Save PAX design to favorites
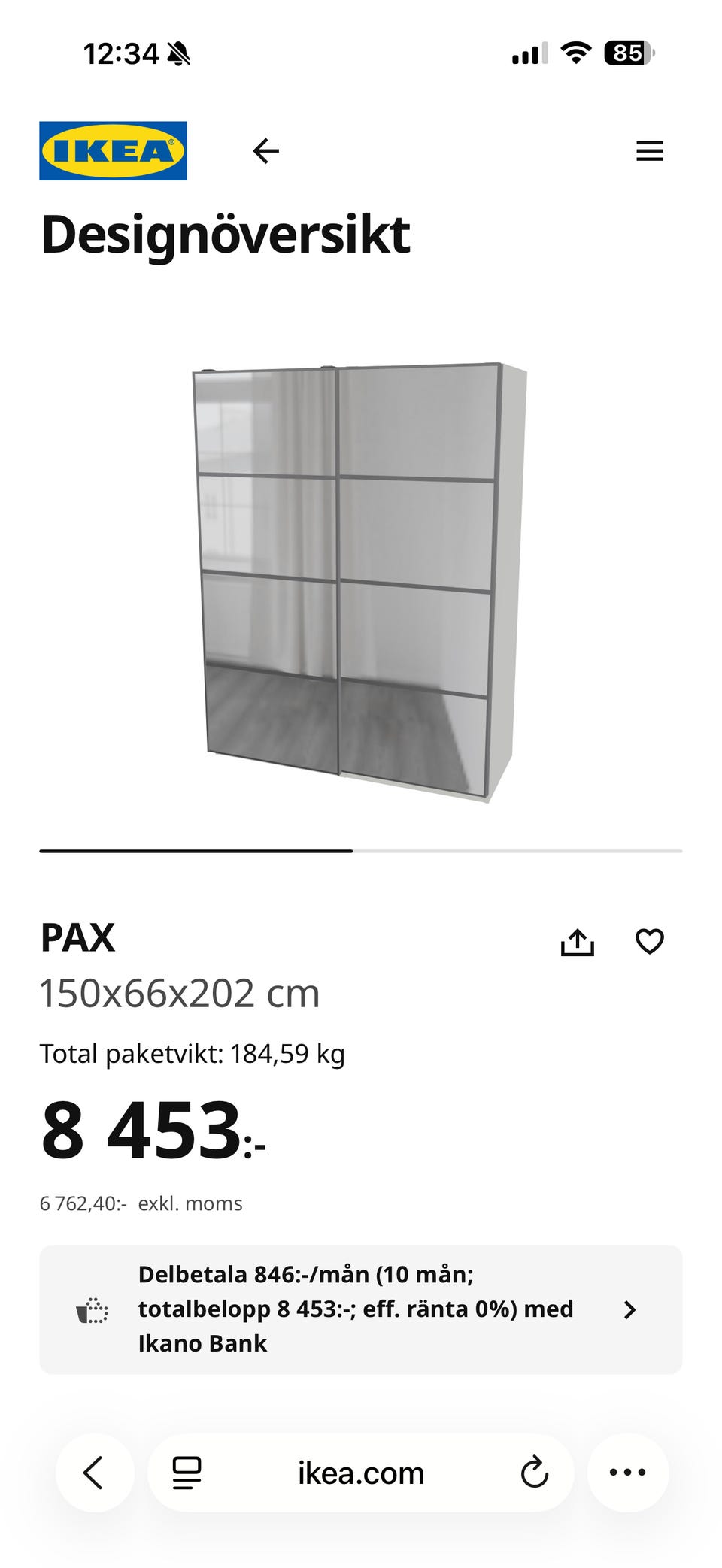722x1568 pixels. [649, 942]
